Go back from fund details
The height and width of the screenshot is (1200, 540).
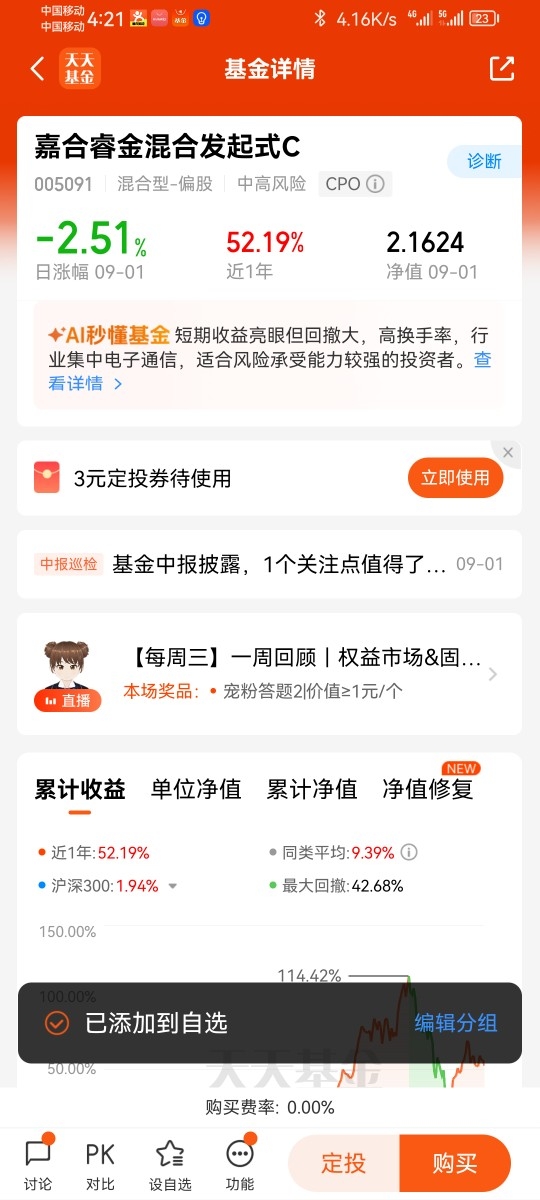tap(37, 69)
